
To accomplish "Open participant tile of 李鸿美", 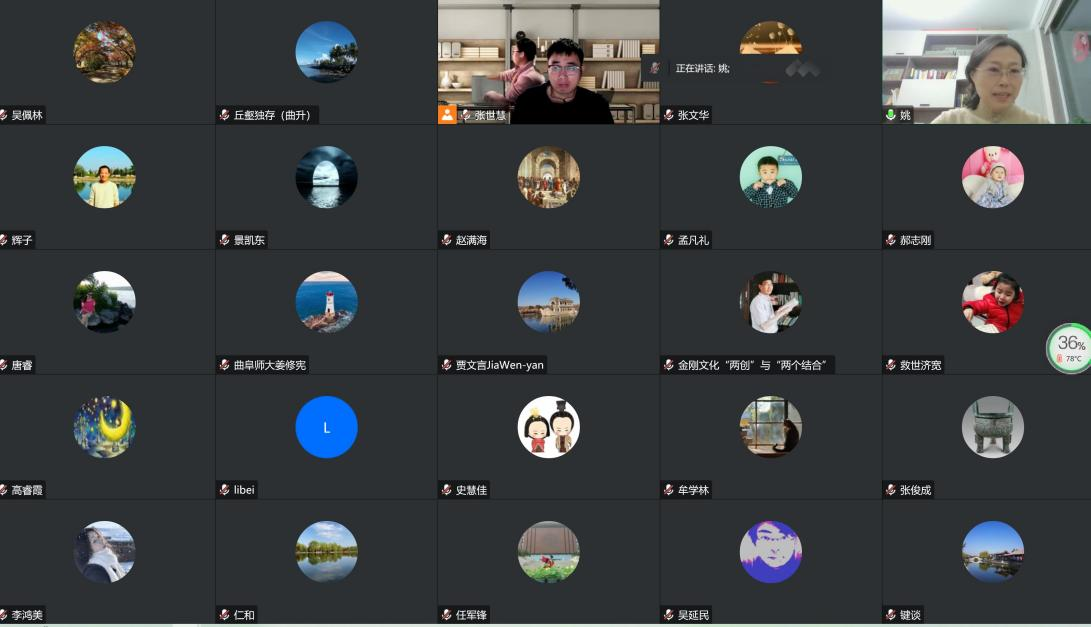I will [x=105, y=553].
